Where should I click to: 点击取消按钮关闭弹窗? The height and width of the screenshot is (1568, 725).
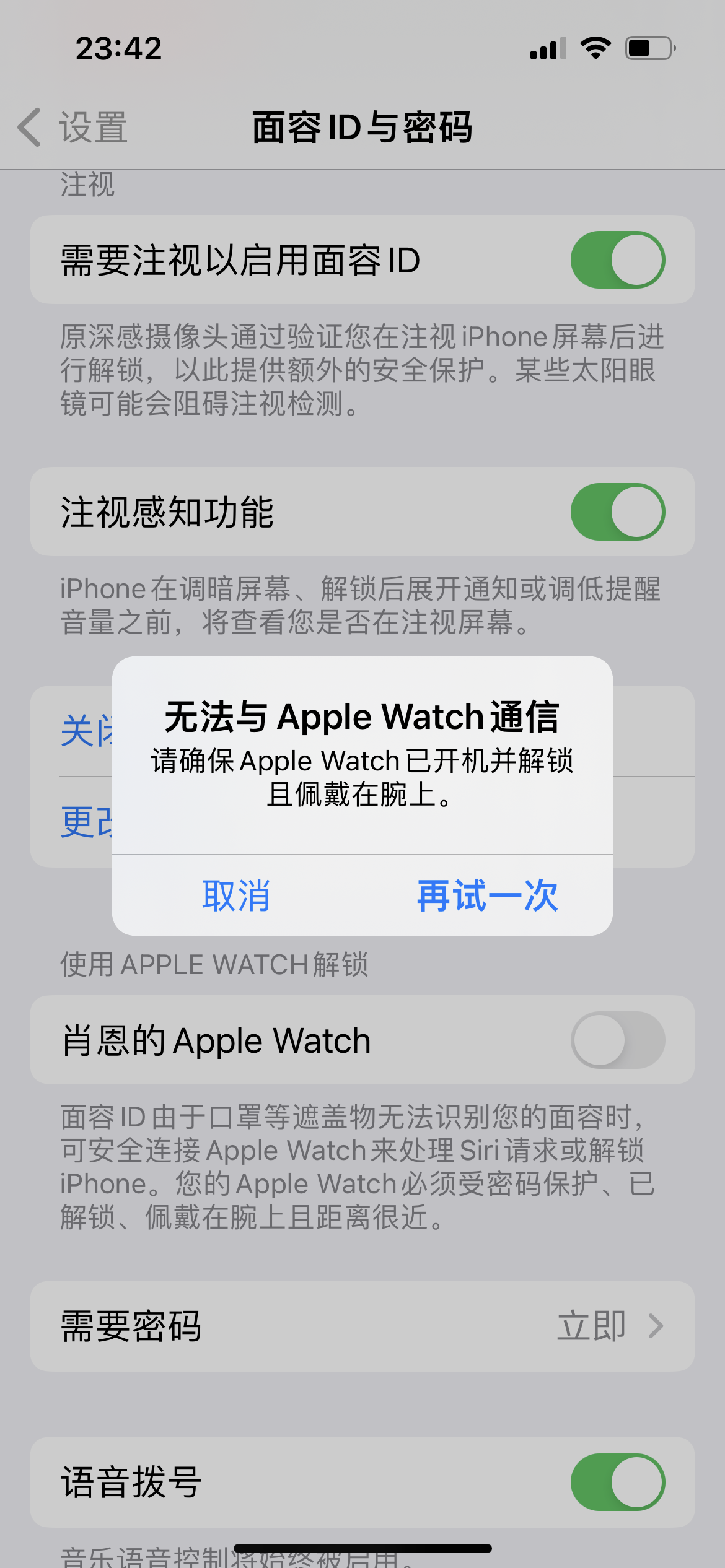(x=236, y=895)
